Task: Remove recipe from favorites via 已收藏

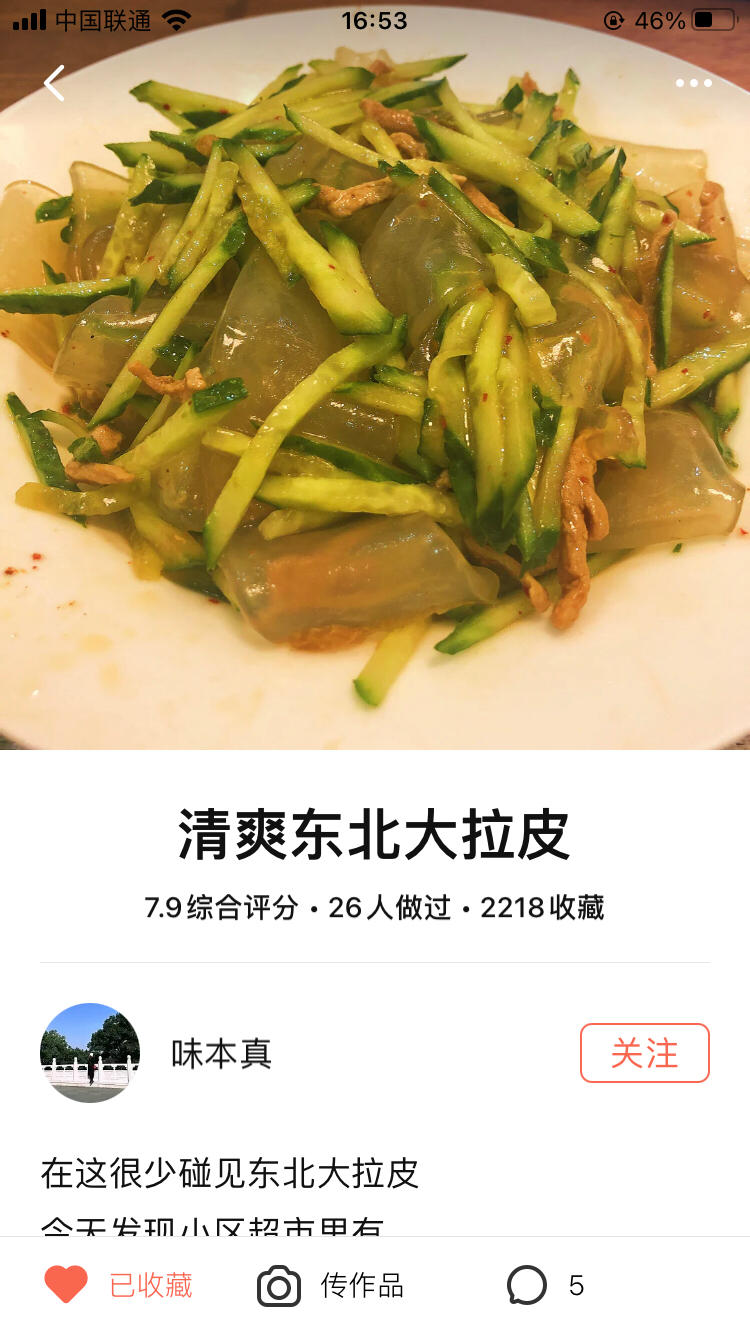Action: pyautogui.click(x=118, y=1285)
